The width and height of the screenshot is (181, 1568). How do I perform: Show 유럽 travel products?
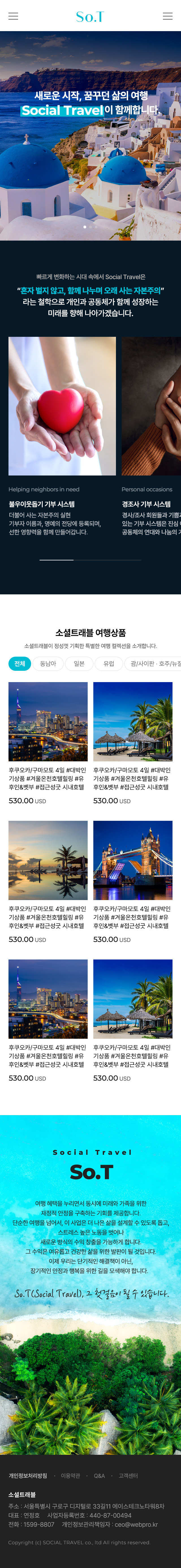[x=109, y=663]
